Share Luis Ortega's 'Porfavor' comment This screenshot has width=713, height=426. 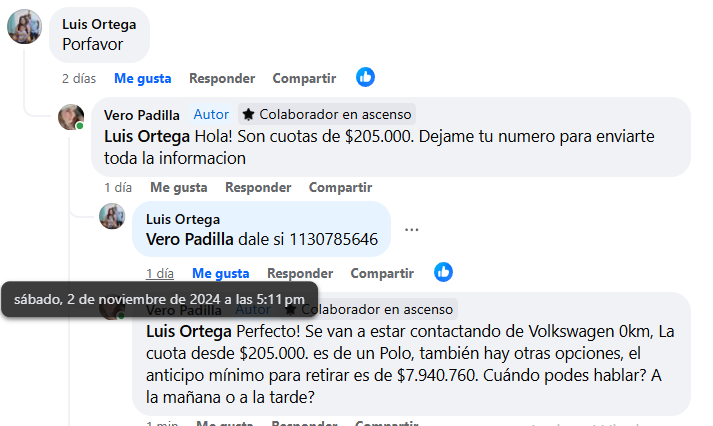(304, 78)
